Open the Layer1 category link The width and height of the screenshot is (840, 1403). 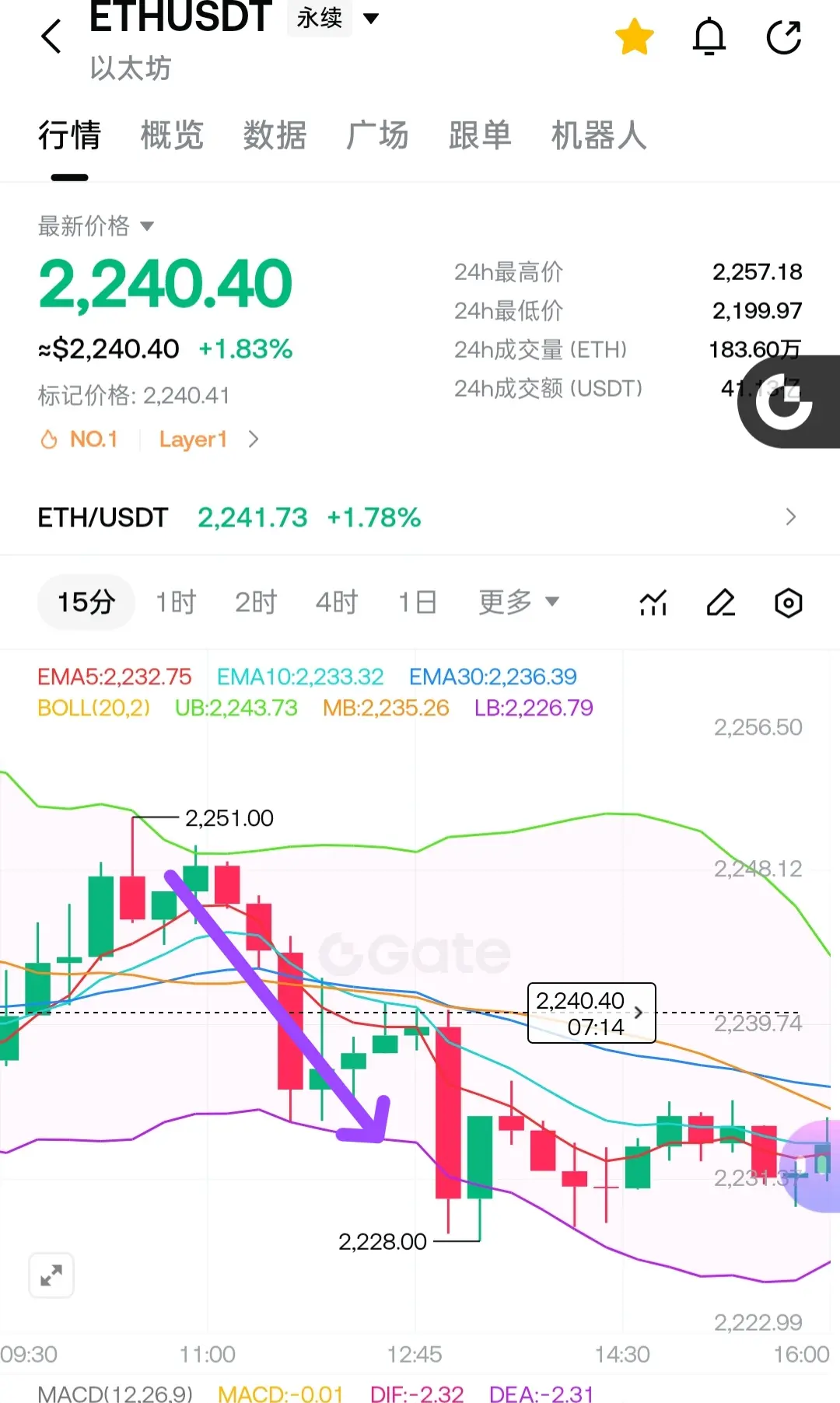point(208,439)
